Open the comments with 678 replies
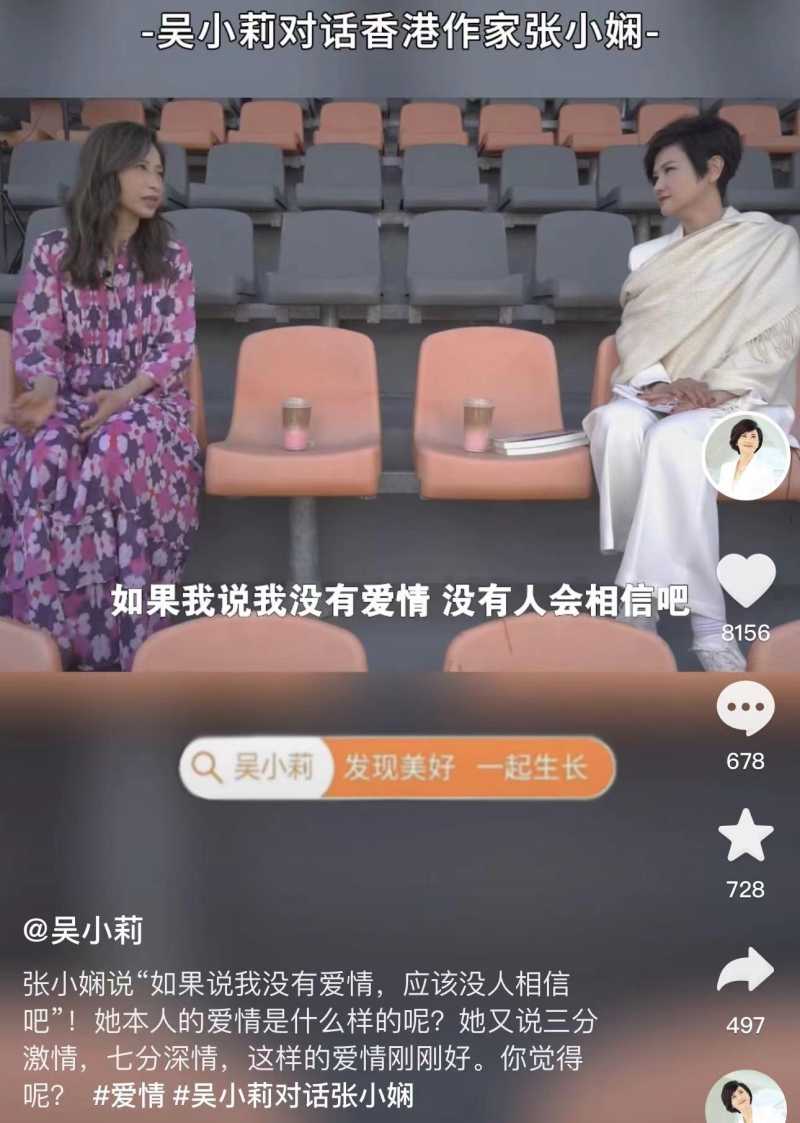This screenshot has height=1123, width=800. [x=746, y=709]
